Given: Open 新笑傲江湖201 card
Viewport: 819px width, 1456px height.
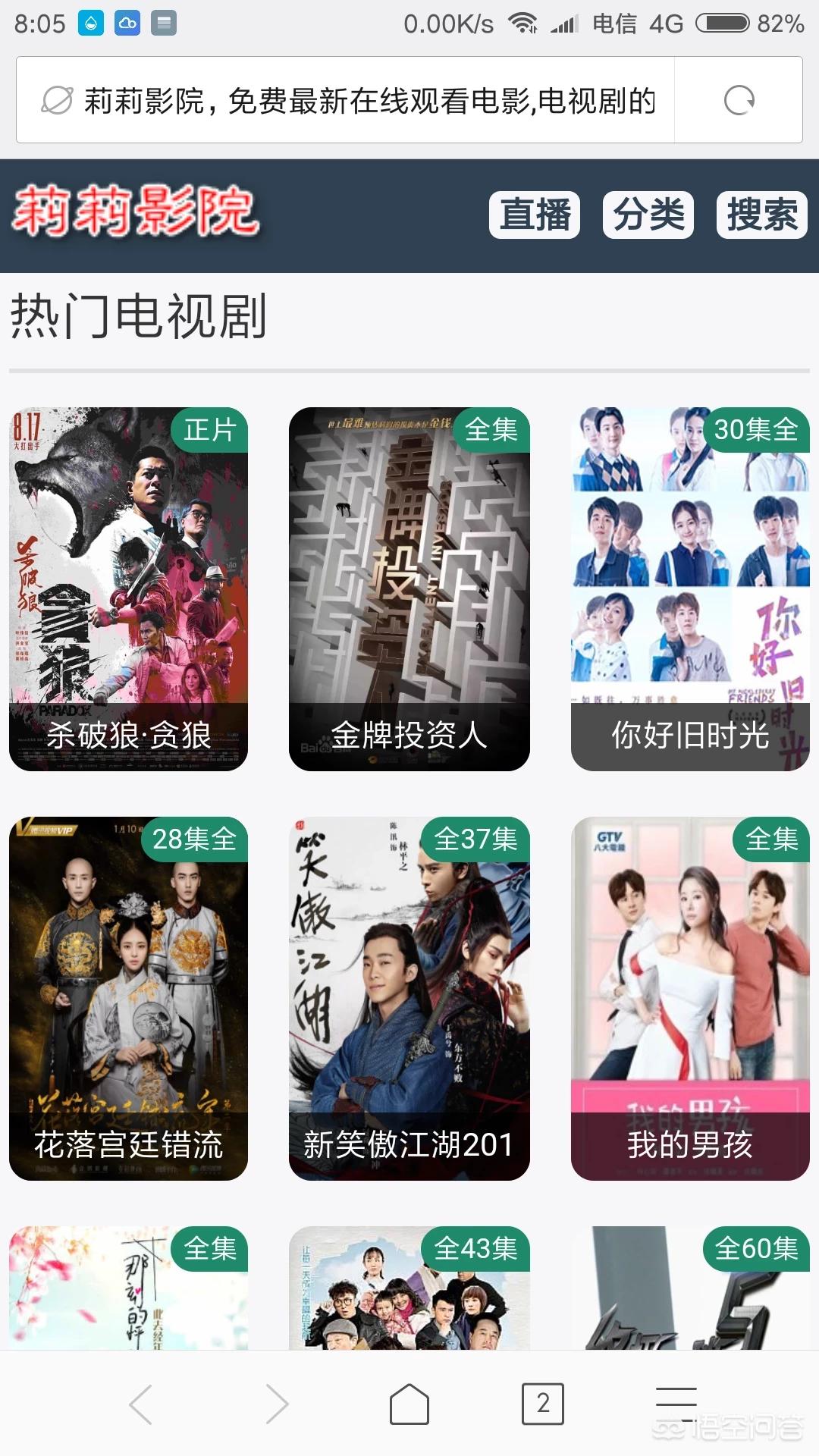Looking at the screenshot, I should (409, 999).
